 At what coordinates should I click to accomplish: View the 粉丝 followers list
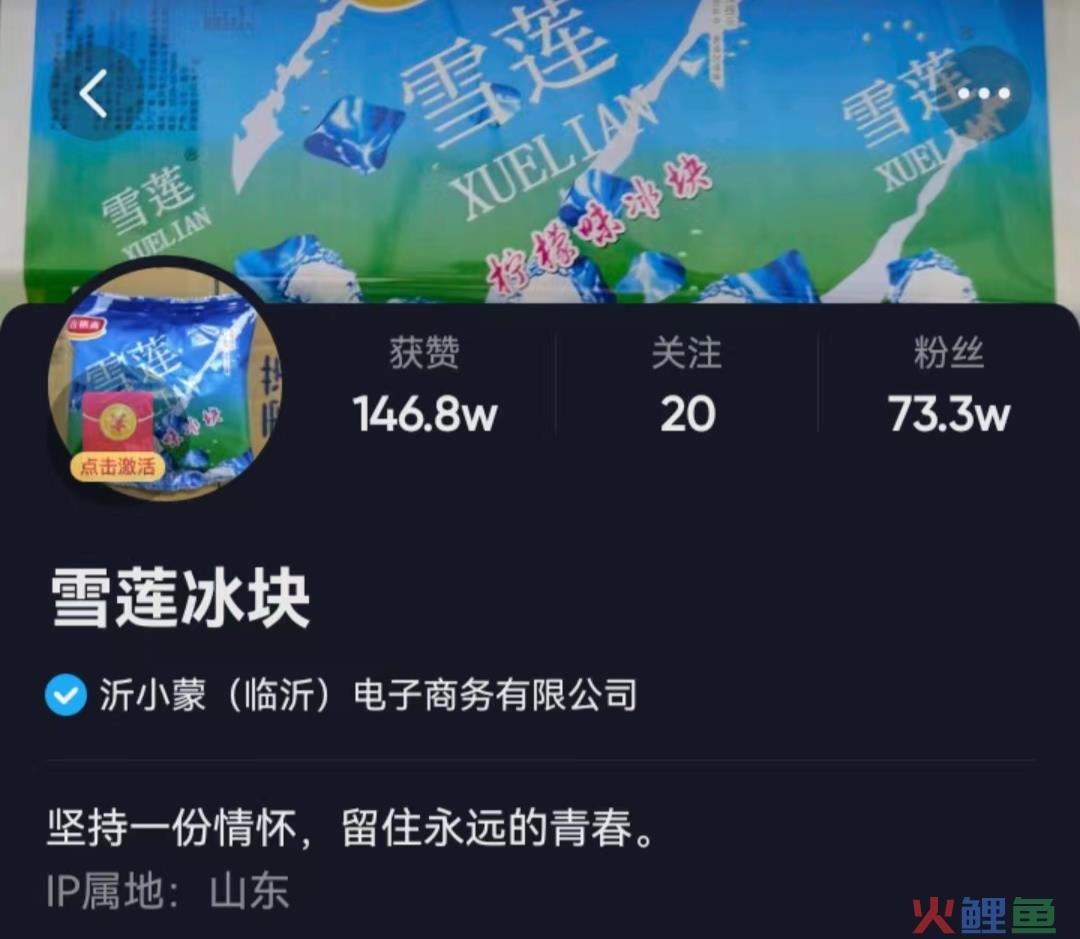pyautogui.click(x=948, y=385)
